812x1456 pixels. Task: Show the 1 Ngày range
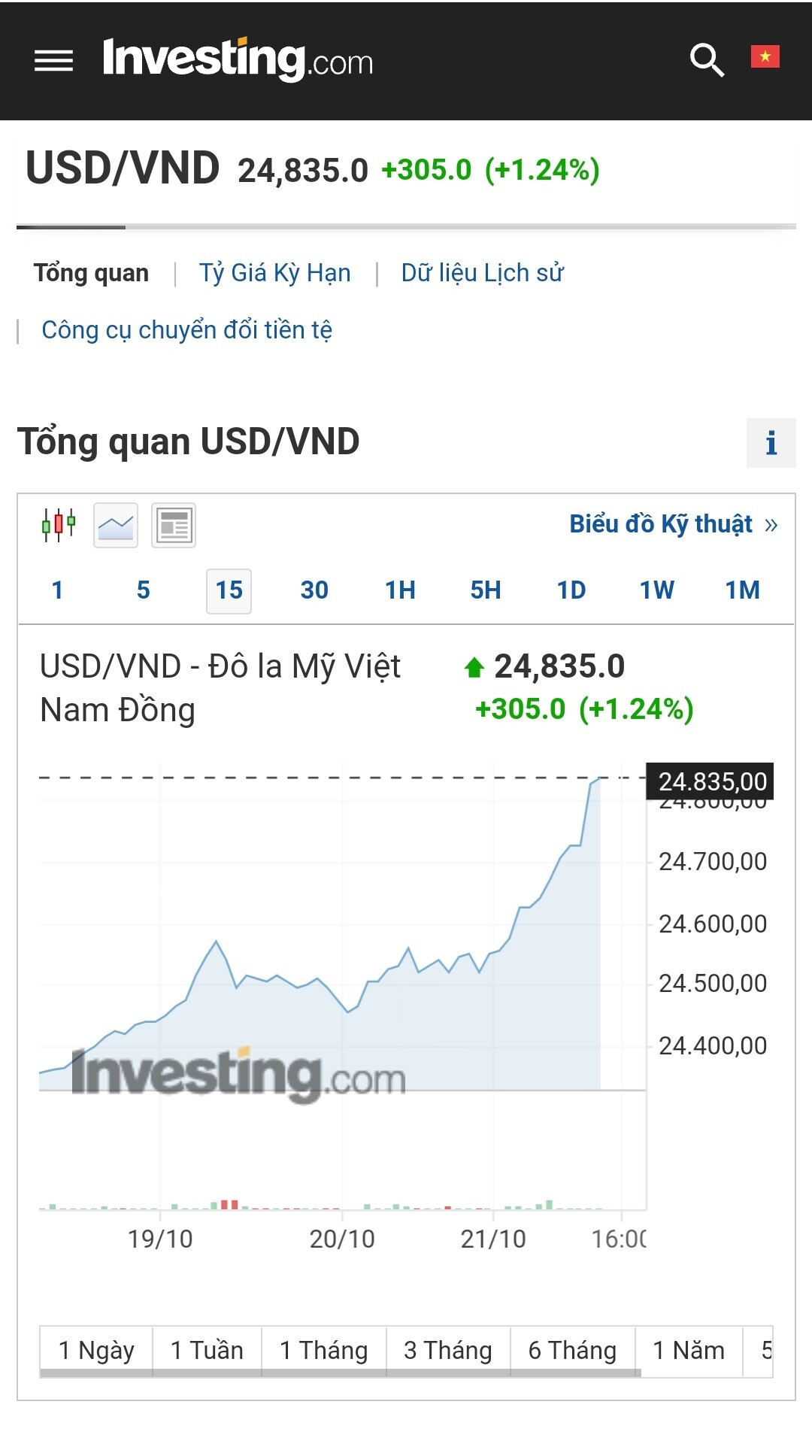96,1351
